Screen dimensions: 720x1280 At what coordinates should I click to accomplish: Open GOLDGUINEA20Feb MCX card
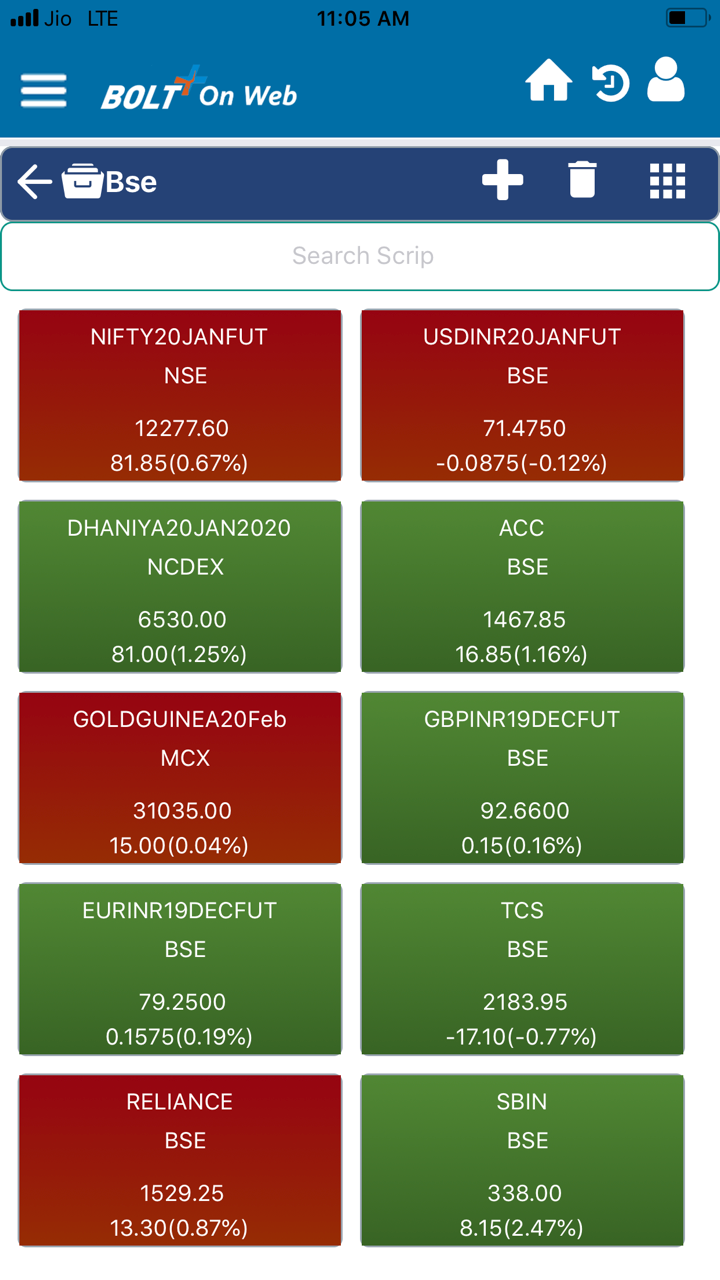180,778
